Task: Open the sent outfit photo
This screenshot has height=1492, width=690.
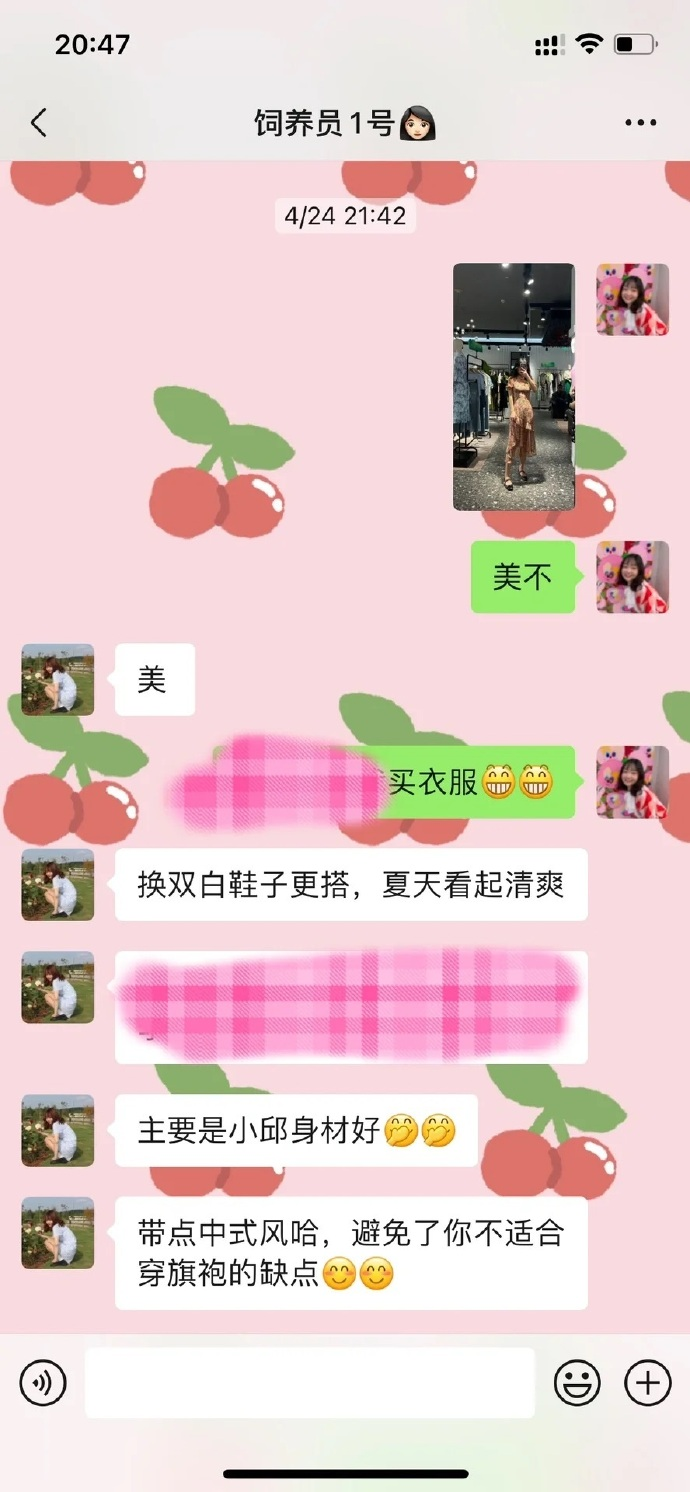Action: click(514, 386)
